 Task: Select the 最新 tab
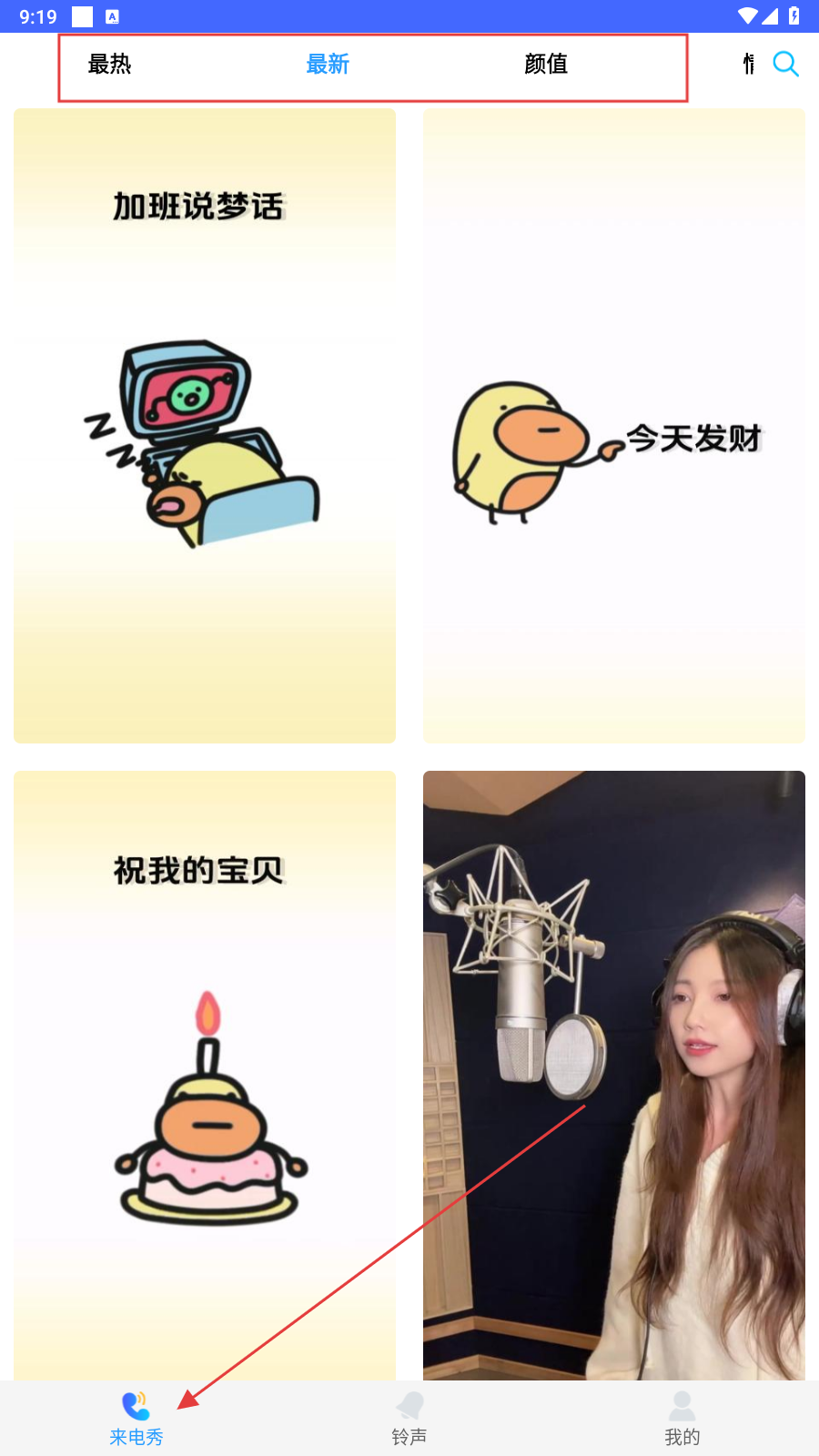tap(328, 64)
